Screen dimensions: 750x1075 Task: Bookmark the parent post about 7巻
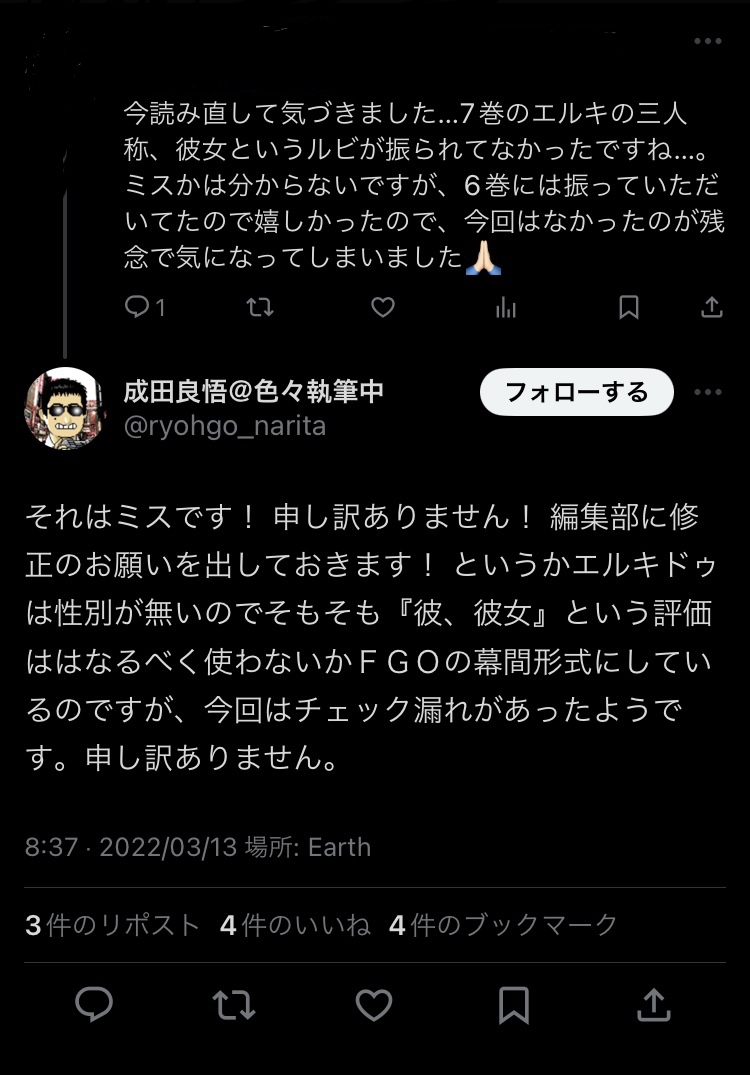[629, 308]
